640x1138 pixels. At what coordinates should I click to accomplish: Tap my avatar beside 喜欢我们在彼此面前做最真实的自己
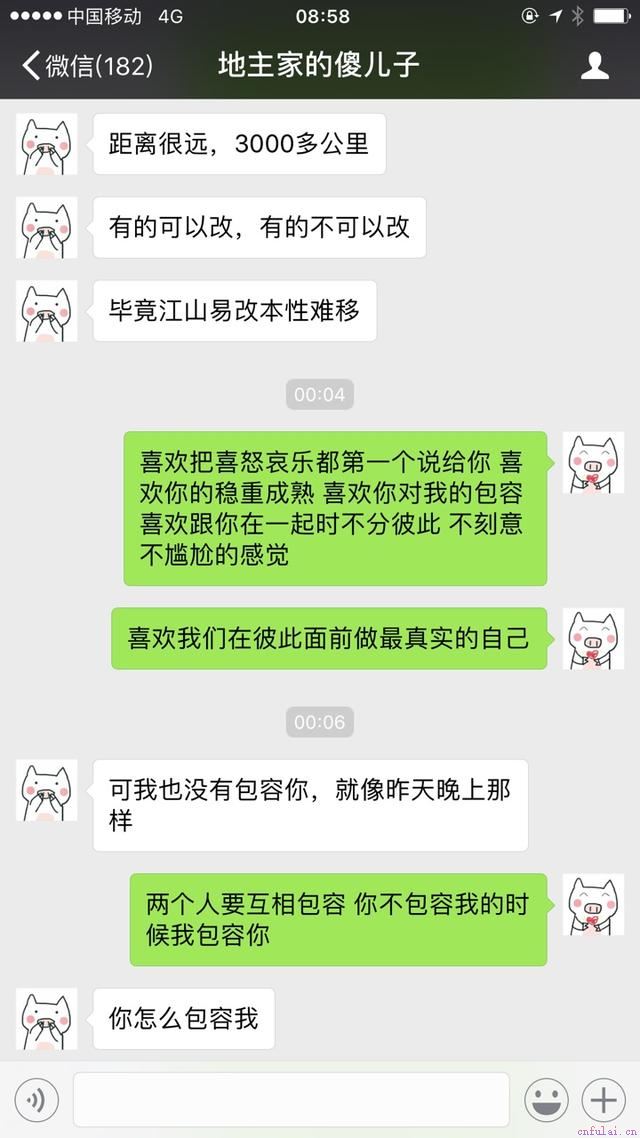(595, 638)
